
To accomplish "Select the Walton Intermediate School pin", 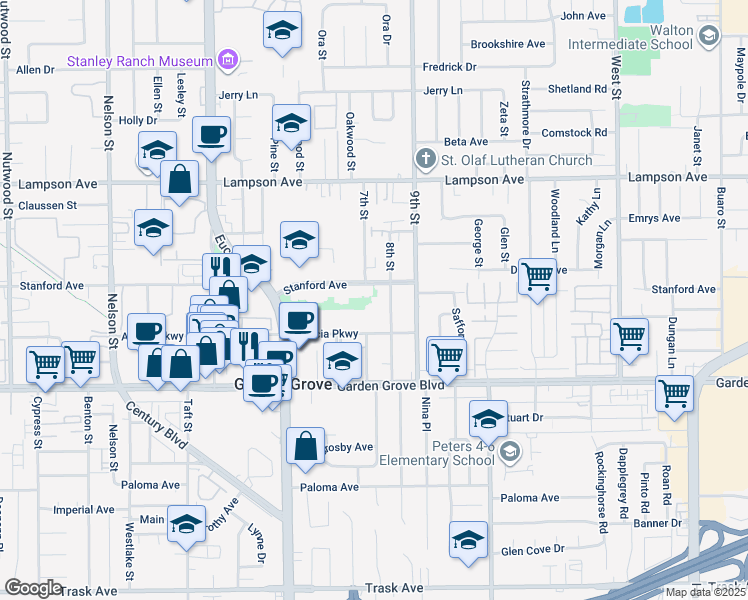I will (709, 37).
